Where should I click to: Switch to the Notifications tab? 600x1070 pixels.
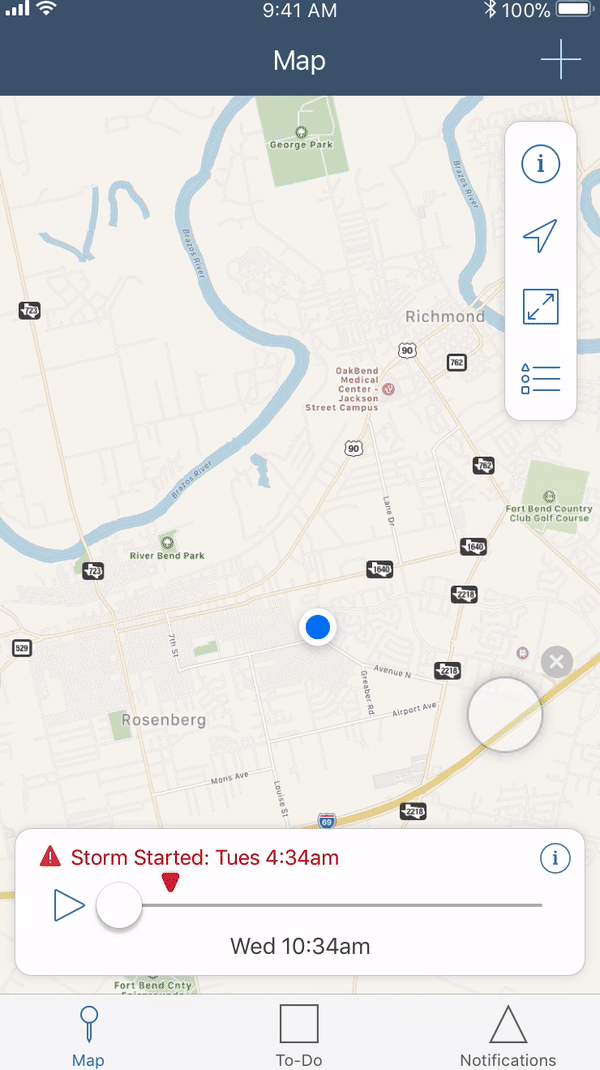507,1033
